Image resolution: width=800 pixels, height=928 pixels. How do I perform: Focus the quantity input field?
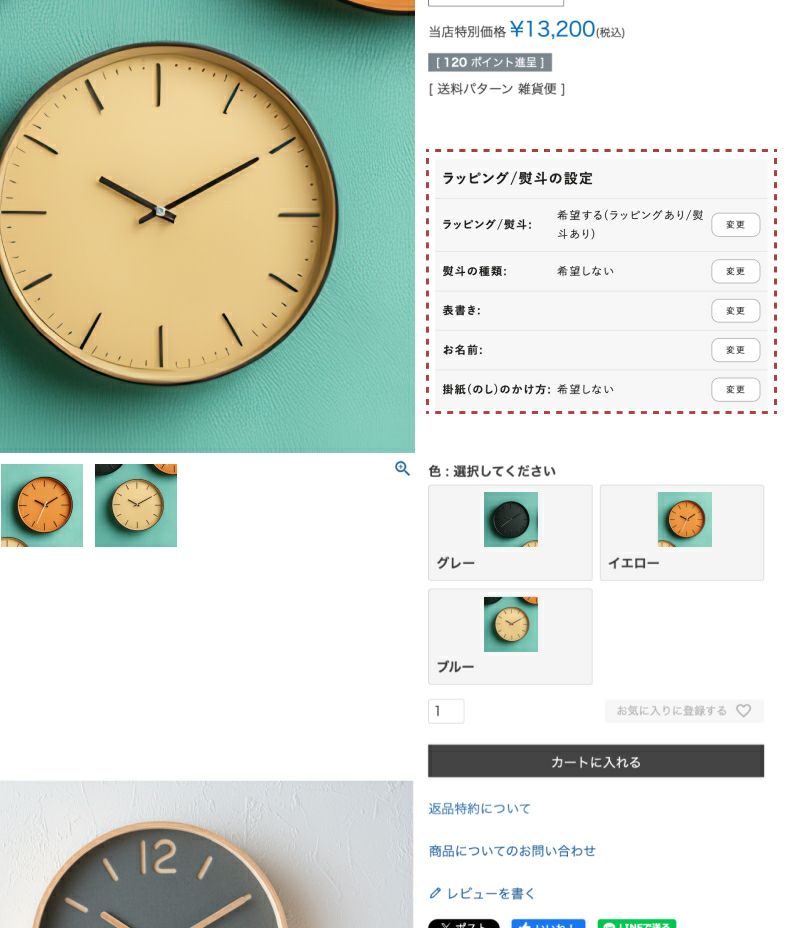pyautogui.click(x=446, y=711)
